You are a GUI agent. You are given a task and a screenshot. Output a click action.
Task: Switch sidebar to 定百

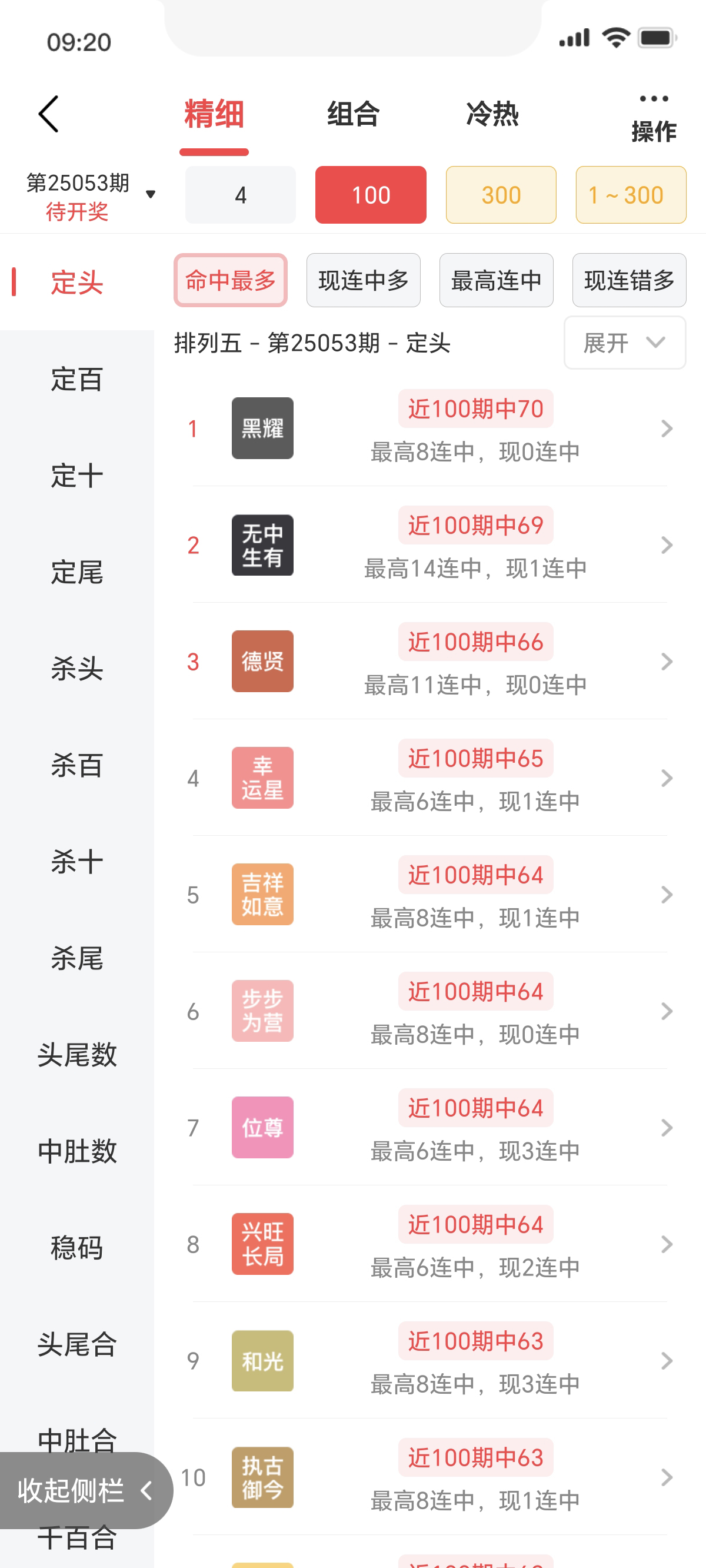(76, 379)
